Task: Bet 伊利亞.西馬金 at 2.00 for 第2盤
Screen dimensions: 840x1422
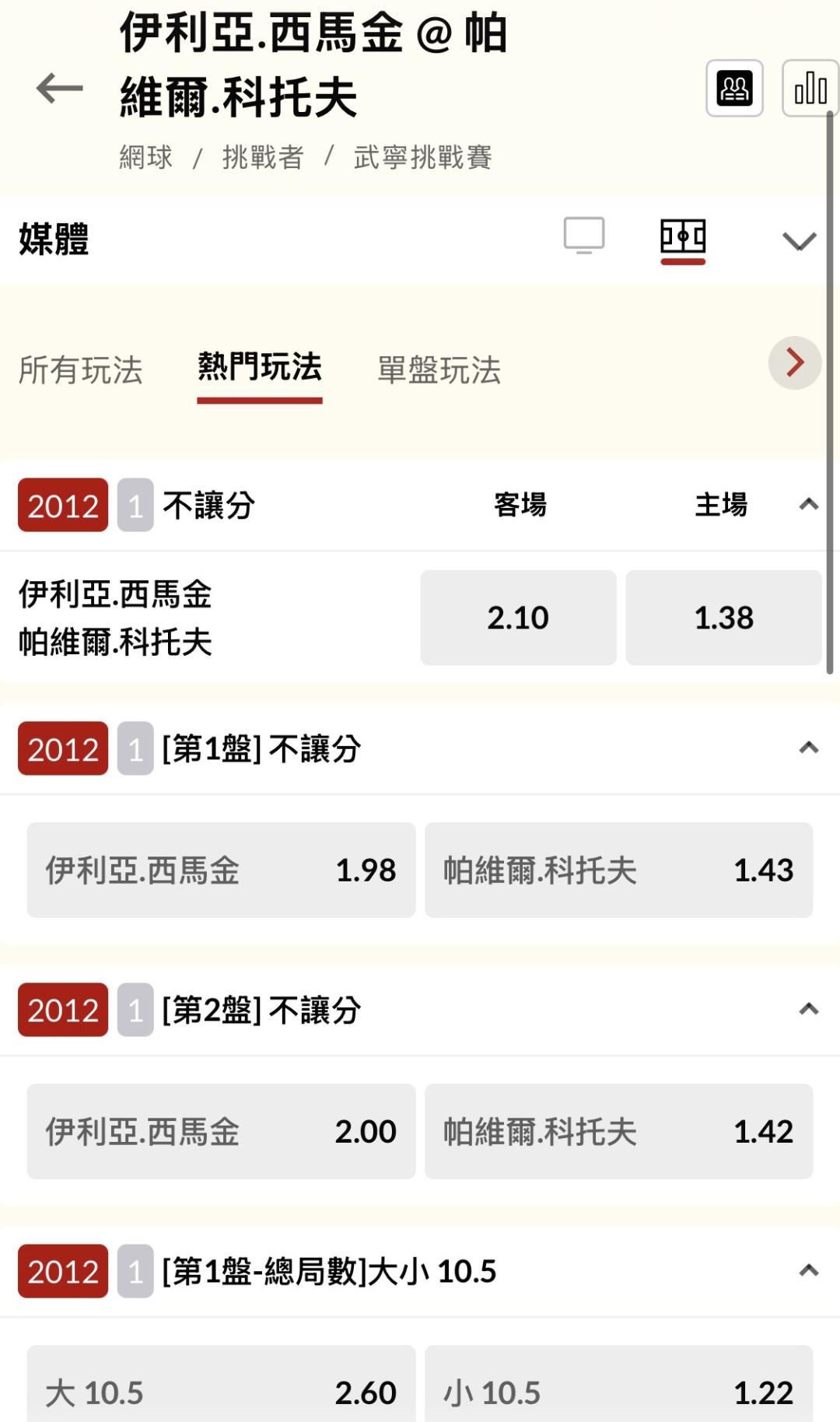Action: pos(221,1131)
